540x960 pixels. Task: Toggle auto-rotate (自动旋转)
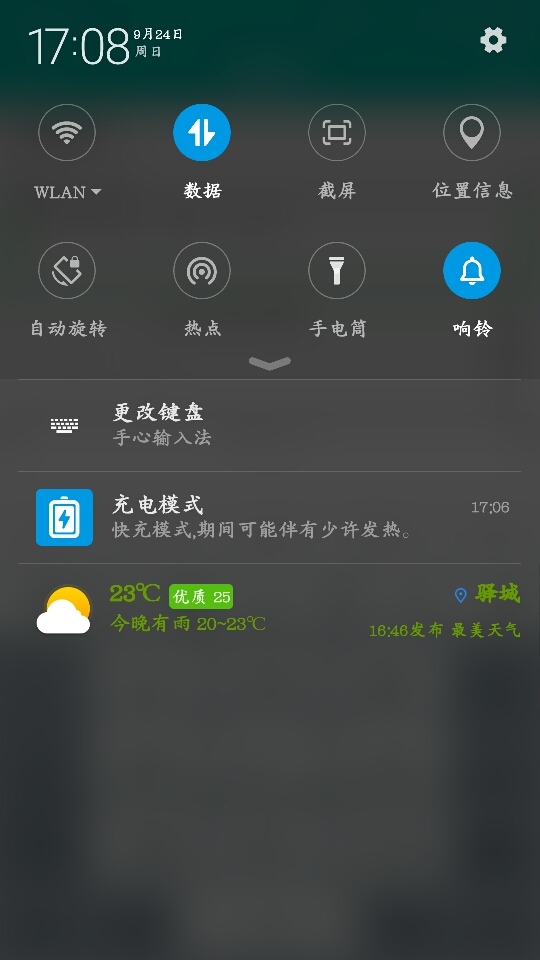(67, 270)
